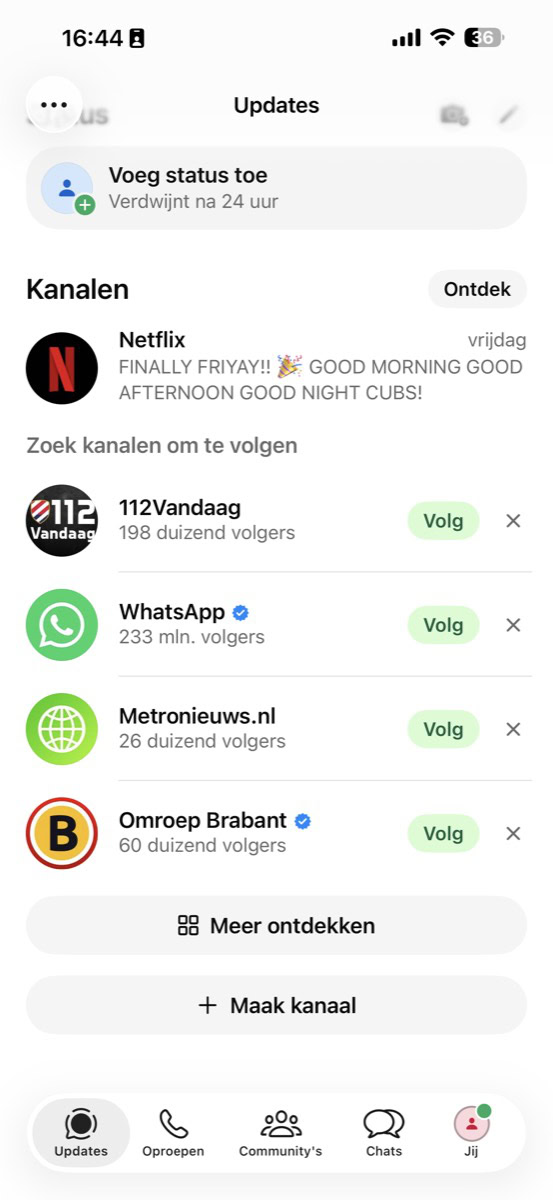Viewport: 553px width, 1200px height.
Task: Follow the WhatsApp channel
Action: 443,625
